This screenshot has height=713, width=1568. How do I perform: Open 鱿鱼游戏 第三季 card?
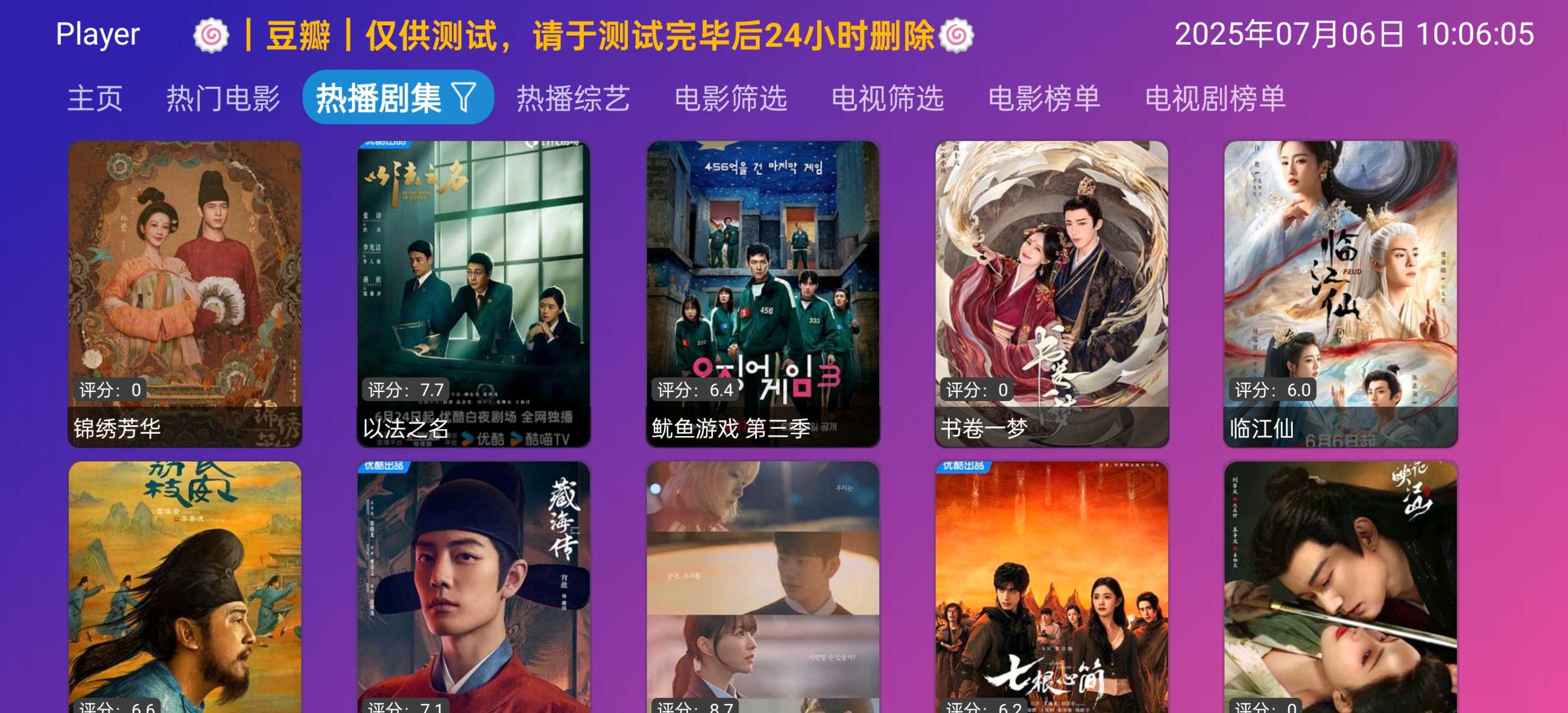click(x=763, y=294)
